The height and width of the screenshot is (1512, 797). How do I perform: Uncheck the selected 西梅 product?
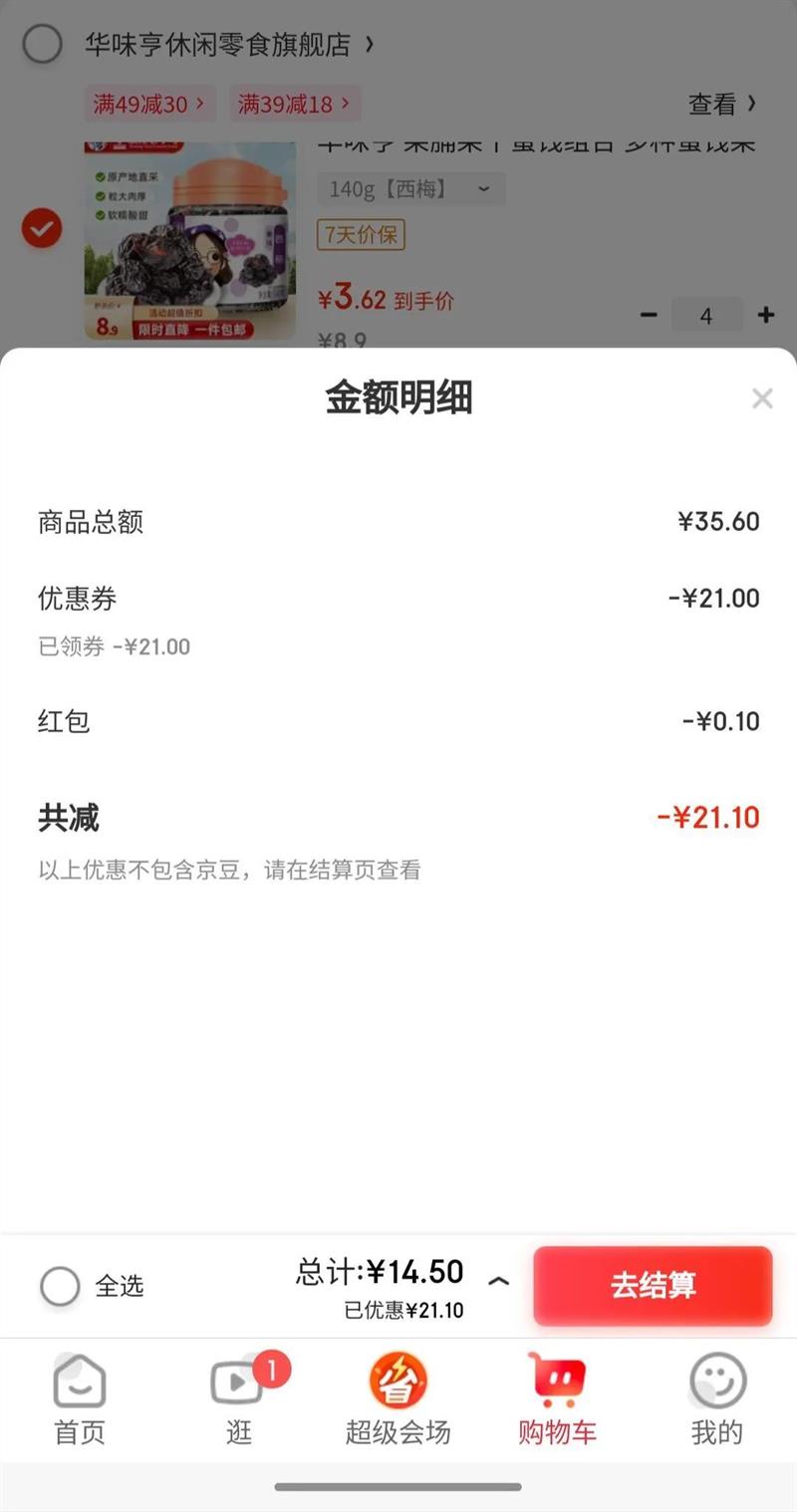(42, 229)
